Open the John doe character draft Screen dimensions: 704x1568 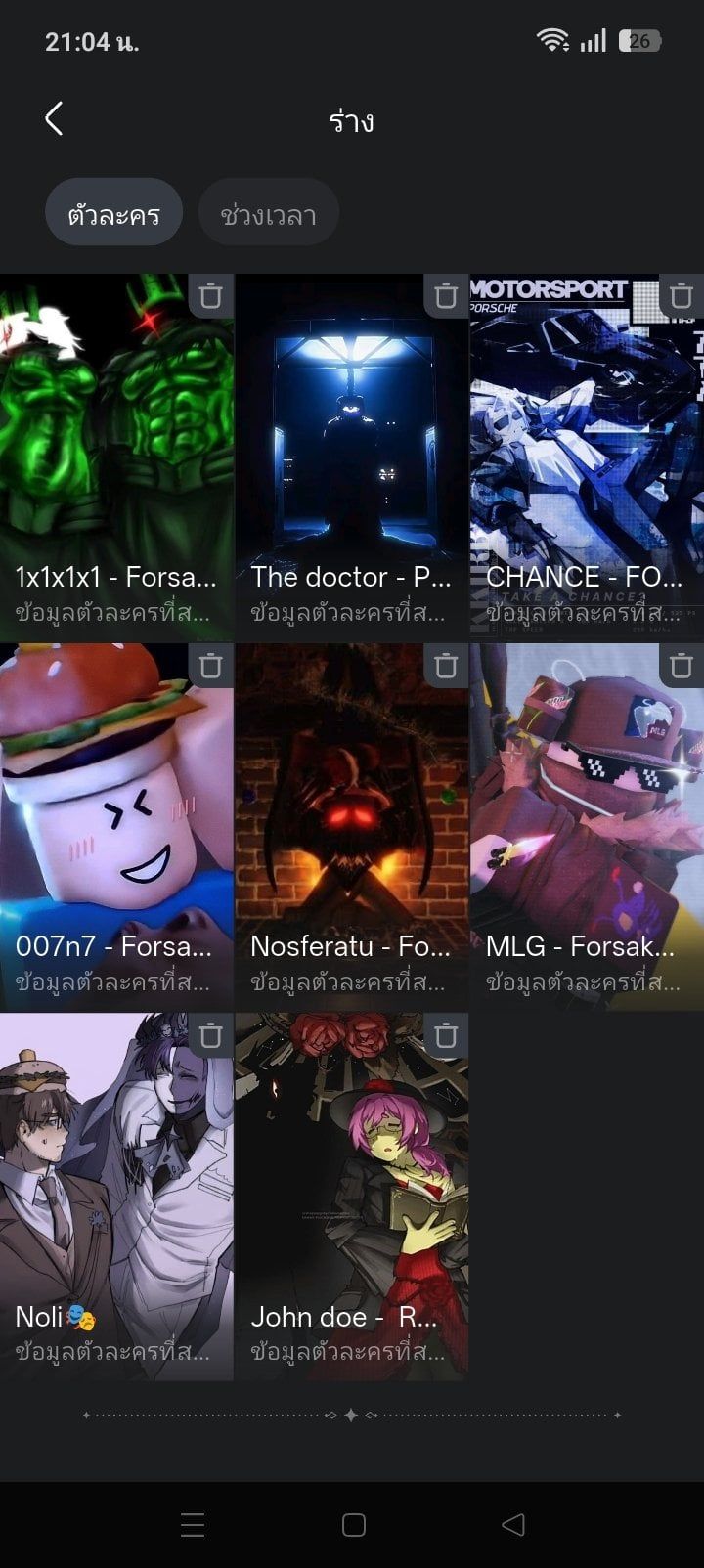[x=351, y=1197]
